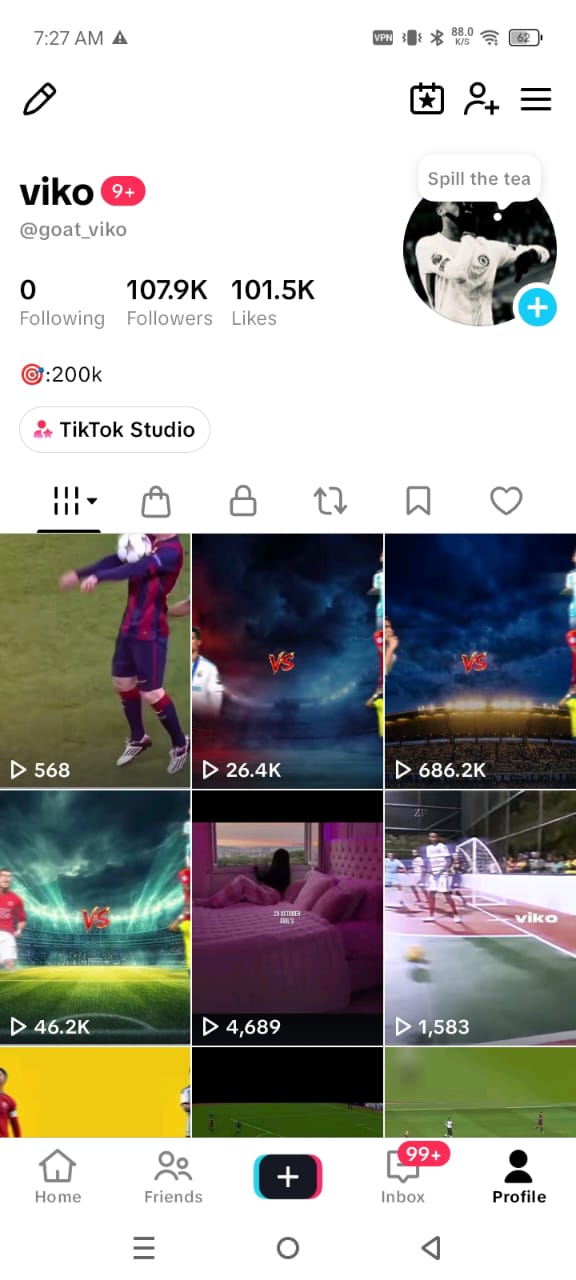Tap the blue plus on profile photo
This screenshot has height=1280, width=576.
click(537, 307)
